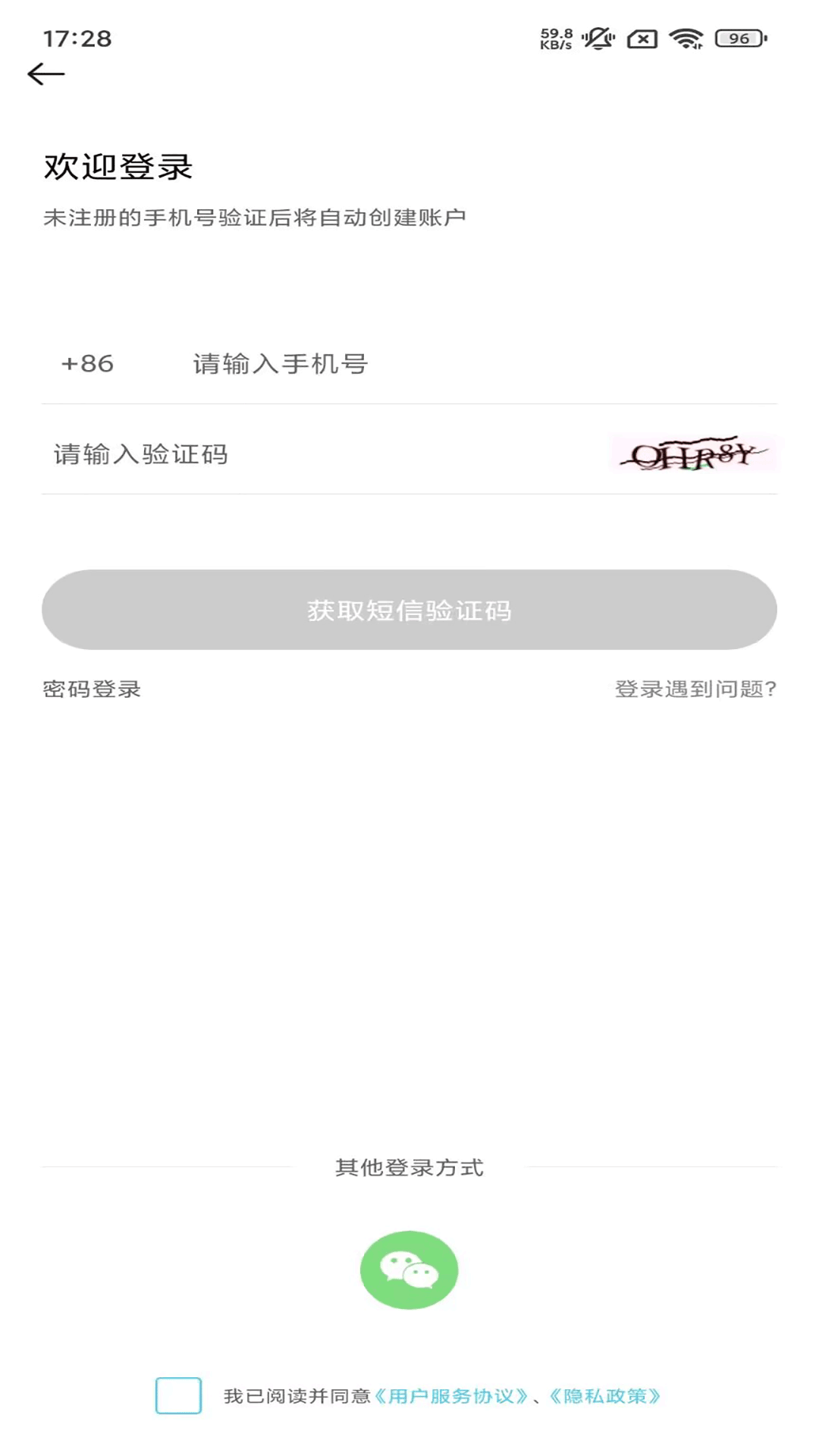The width and height of the screenshot is (819, 1456).
Task: Tap the back arrow to return
Action: coord(45,75)
